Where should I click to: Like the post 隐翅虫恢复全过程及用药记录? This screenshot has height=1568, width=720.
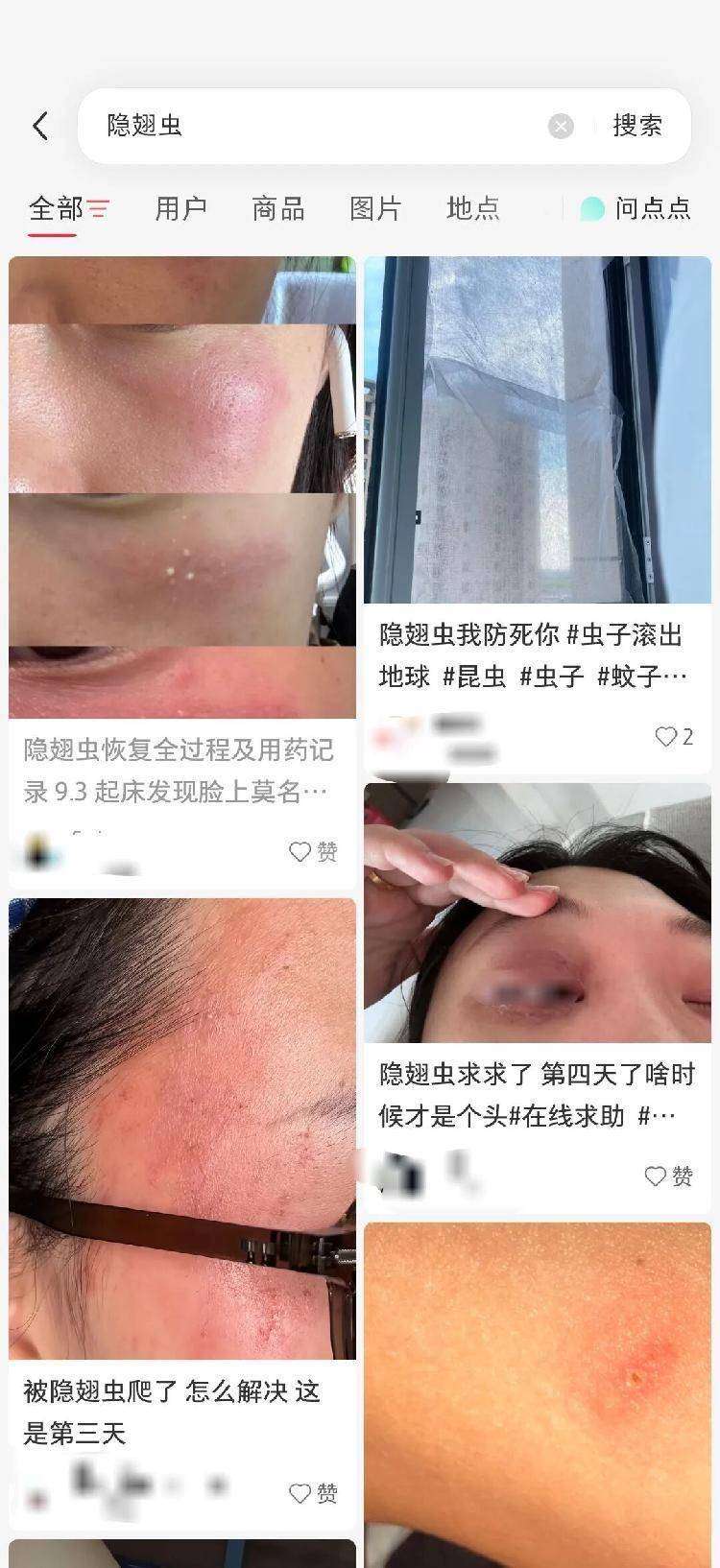click(313, 851)
